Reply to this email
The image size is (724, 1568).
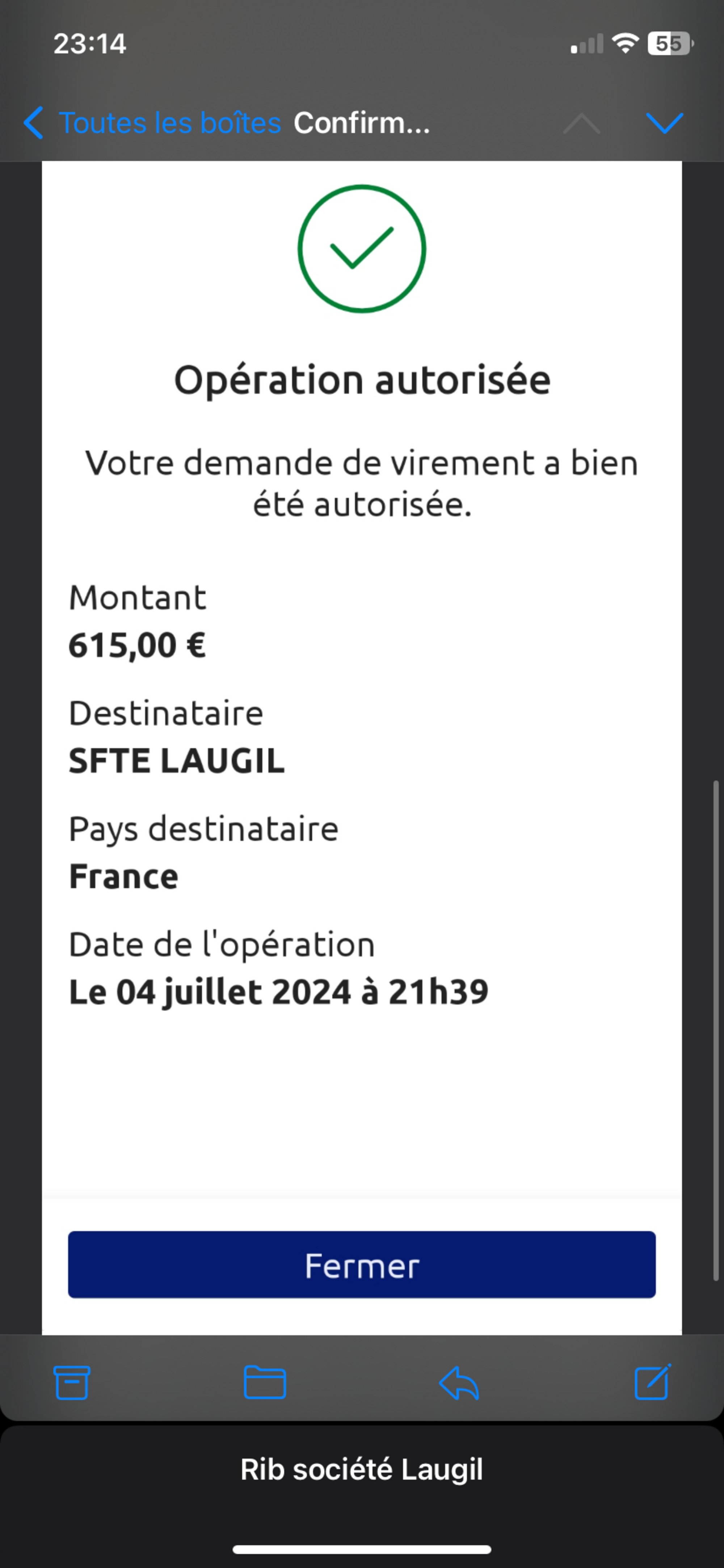tap(459, 1383)
